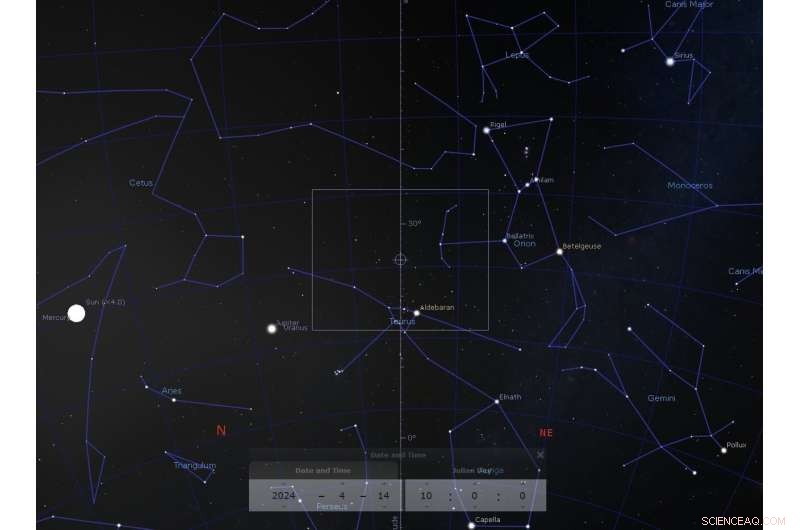Select the star Betelgeuse
Viewport: 800px width, 530px height.
coord(560,252)
